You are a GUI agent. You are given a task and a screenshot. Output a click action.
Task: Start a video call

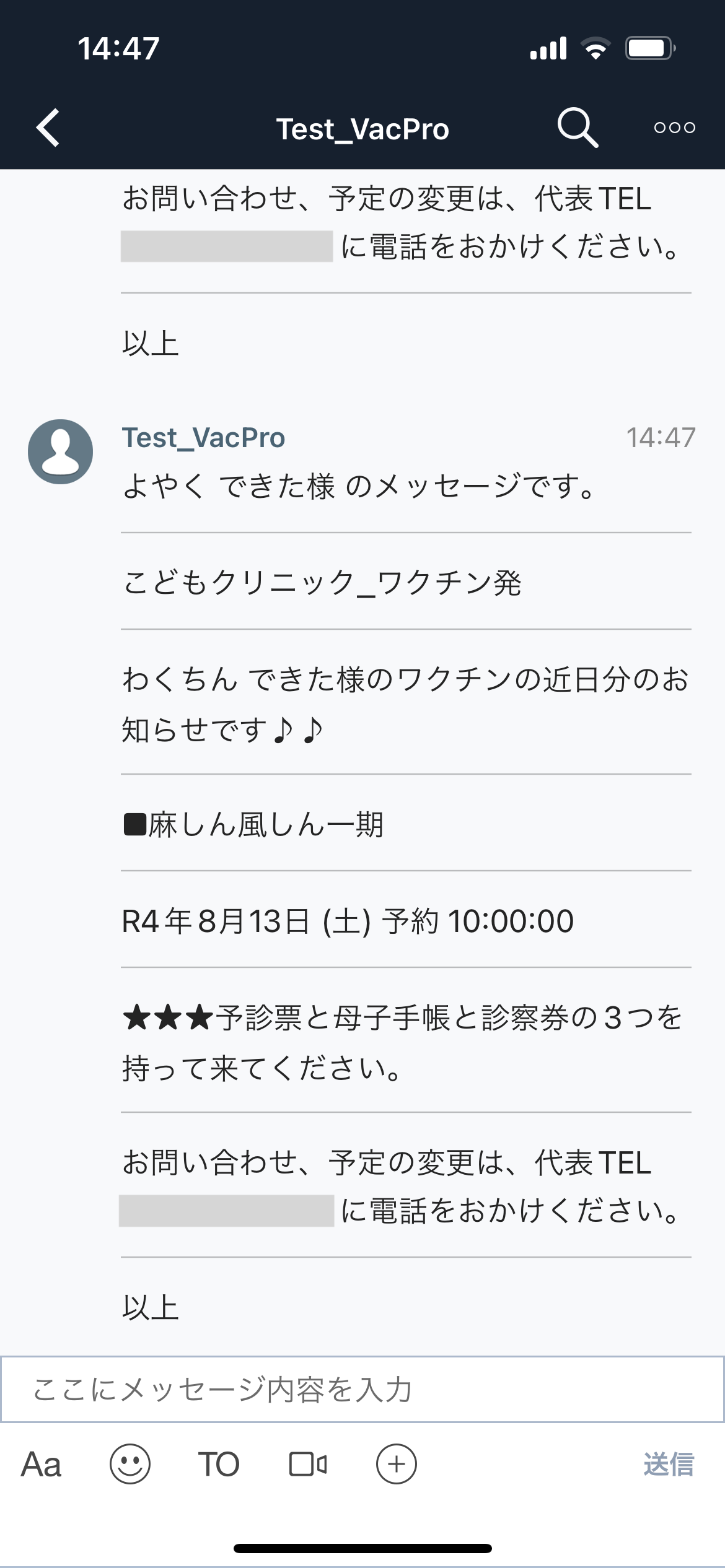click(x=308, y=1465)
